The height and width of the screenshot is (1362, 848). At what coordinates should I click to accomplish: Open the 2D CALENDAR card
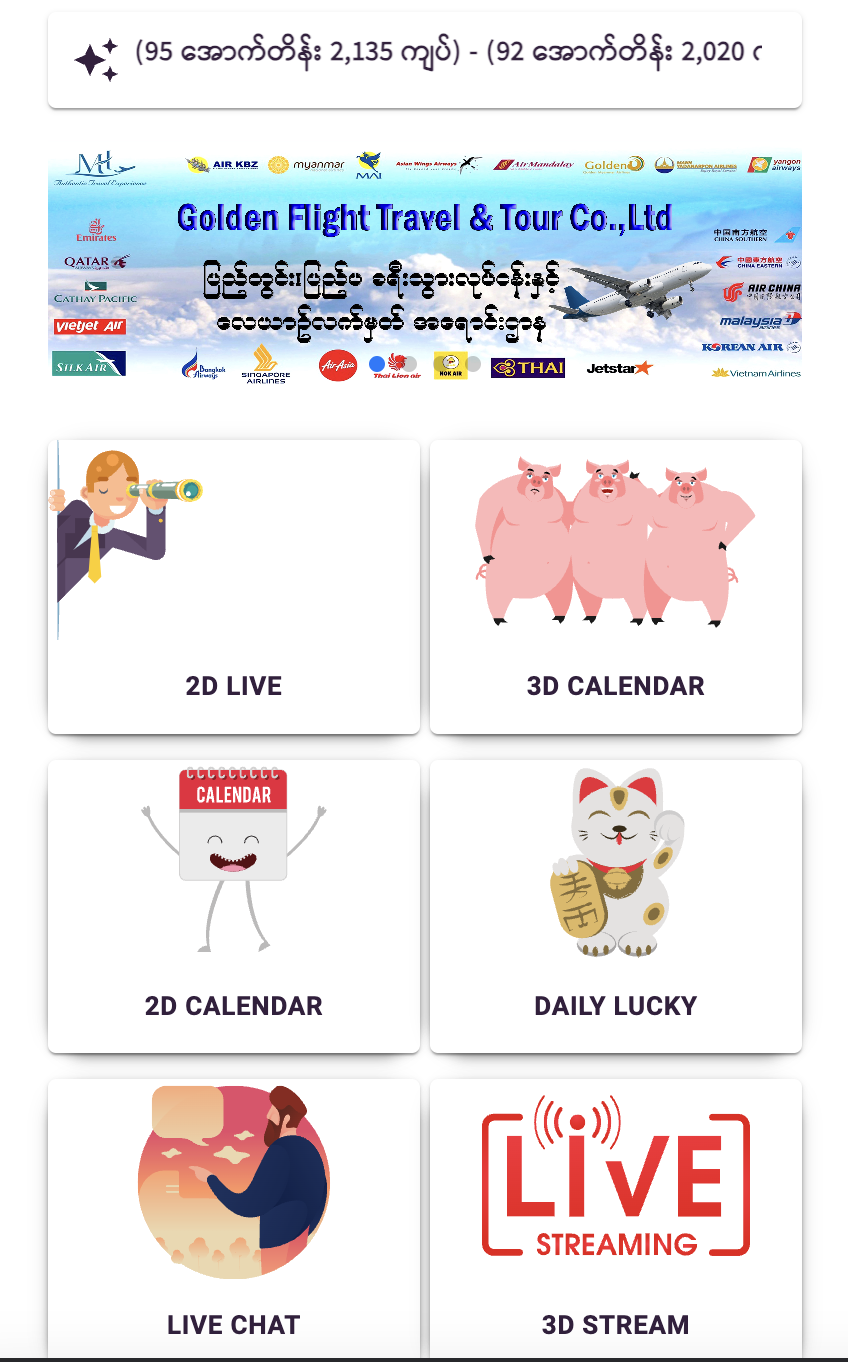233,906
